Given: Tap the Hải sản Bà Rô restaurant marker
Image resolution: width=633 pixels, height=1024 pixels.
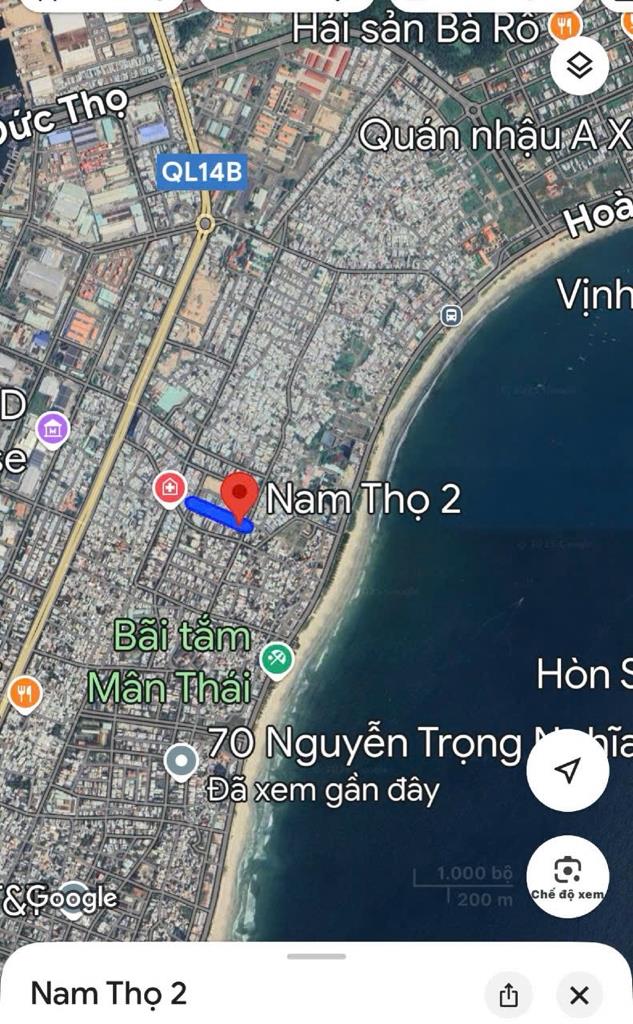Looking at the screenshot, I should [x=566, y=27].
